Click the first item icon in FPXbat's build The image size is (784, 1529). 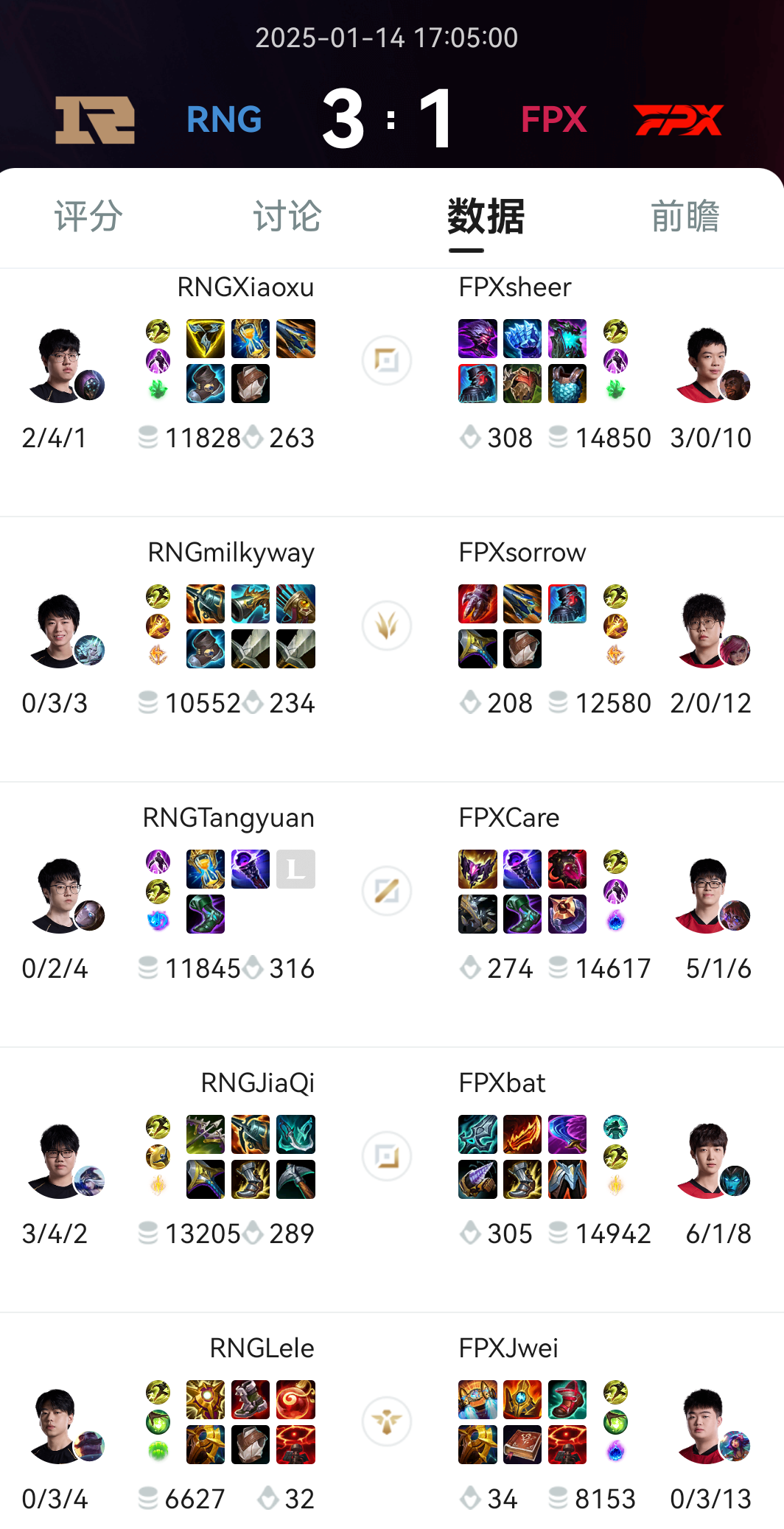(477, 1135)
